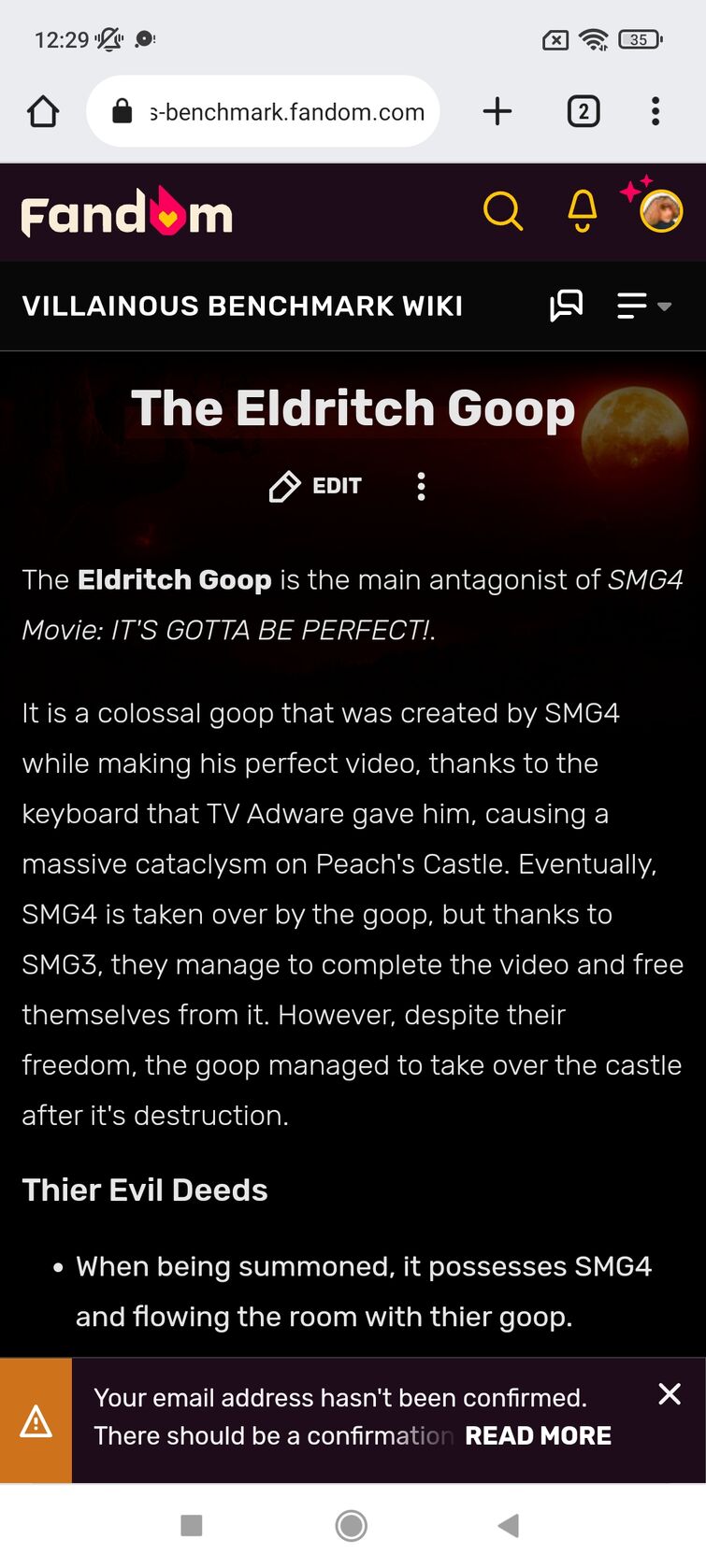Open the page options three-dot menu
The width and height of the screenshot is (706, 1568).
421,486
